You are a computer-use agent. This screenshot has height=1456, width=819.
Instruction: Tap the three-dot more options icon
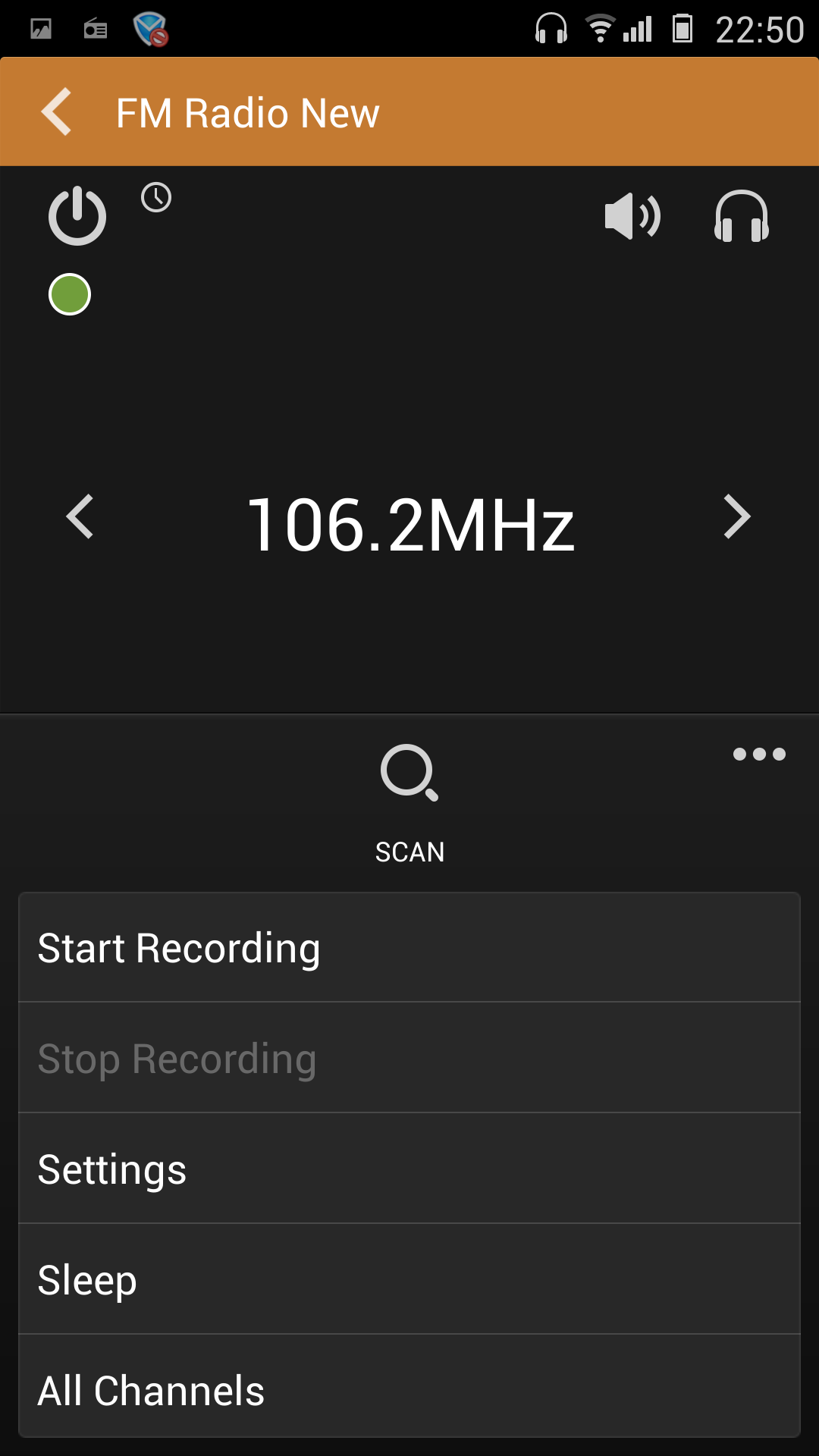(x=759, y=754)
